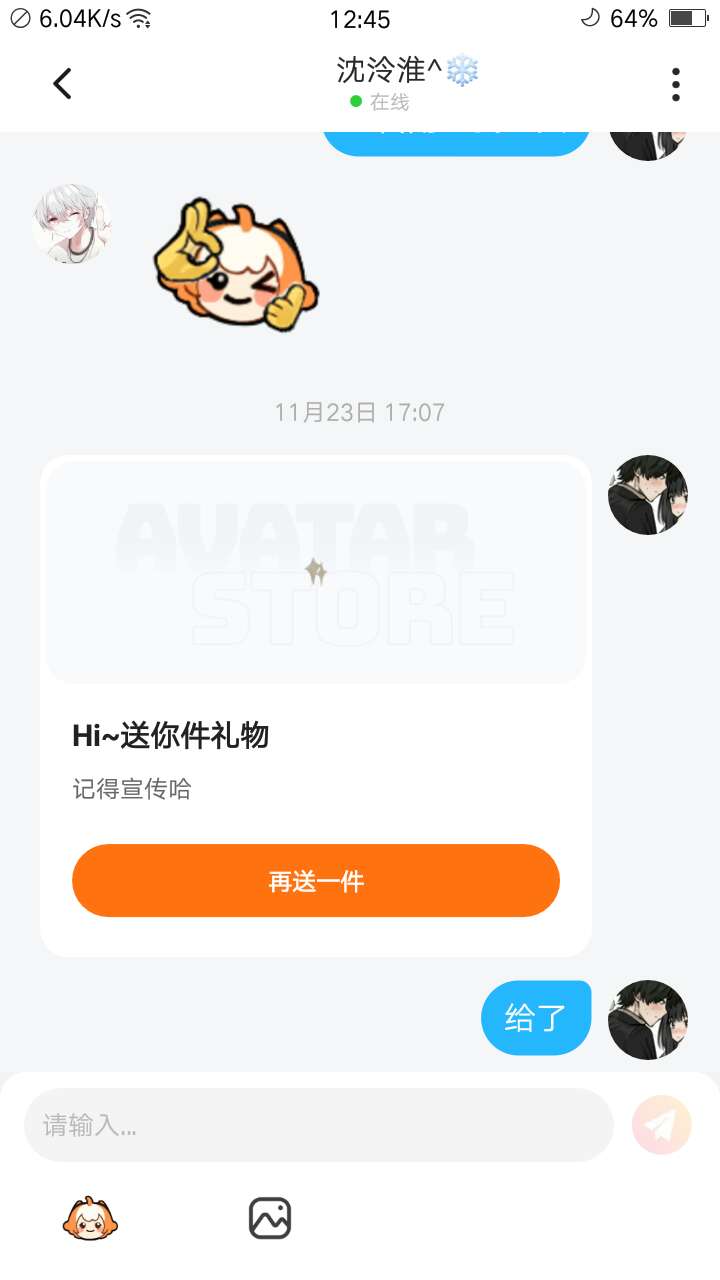Open my avatar beside 给了 message
The height and width of the screenshot is (1280, 720).
click(x=648, y=1019)
